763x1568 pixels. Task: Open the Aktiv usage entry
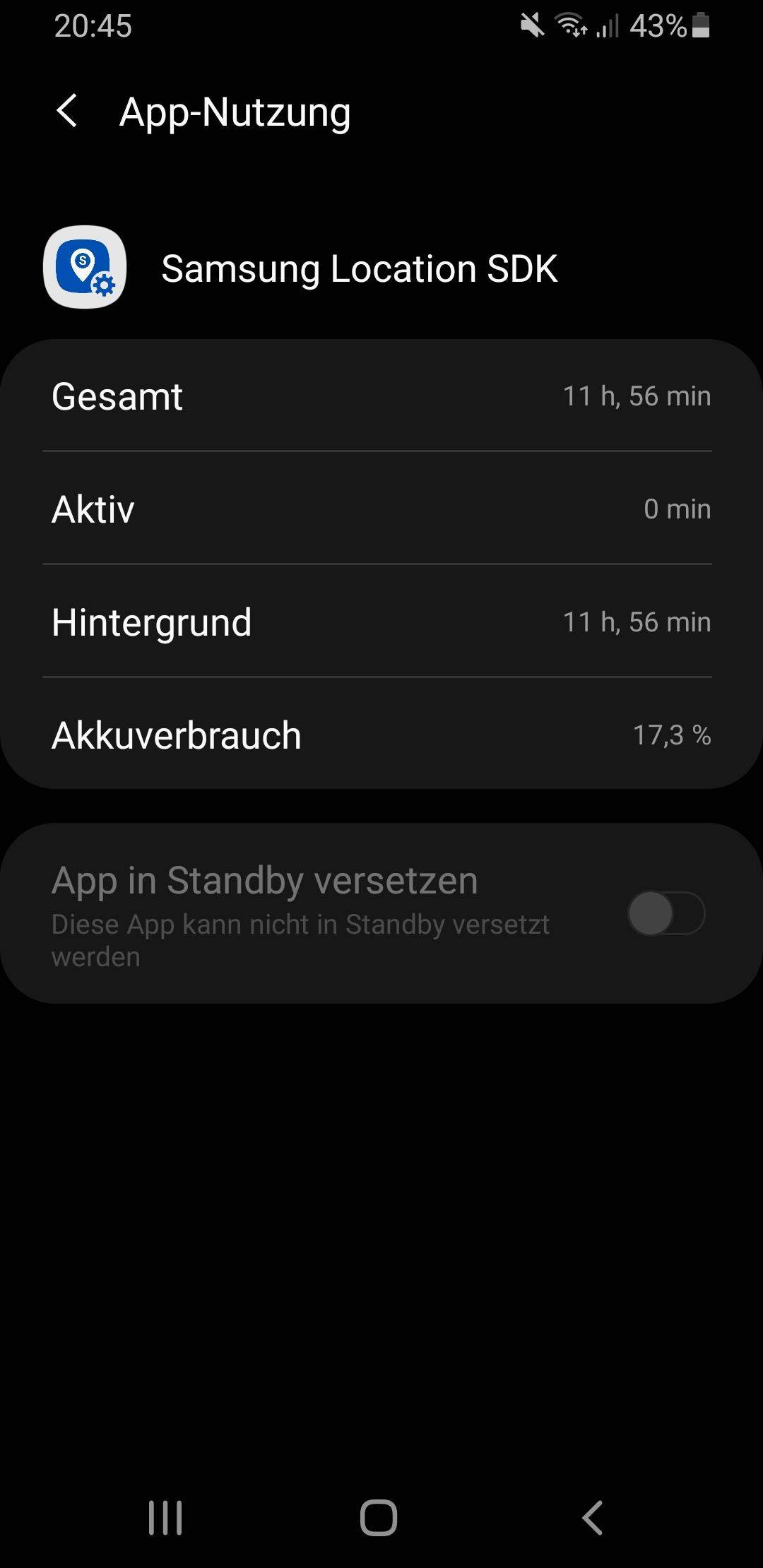[381, 509]
